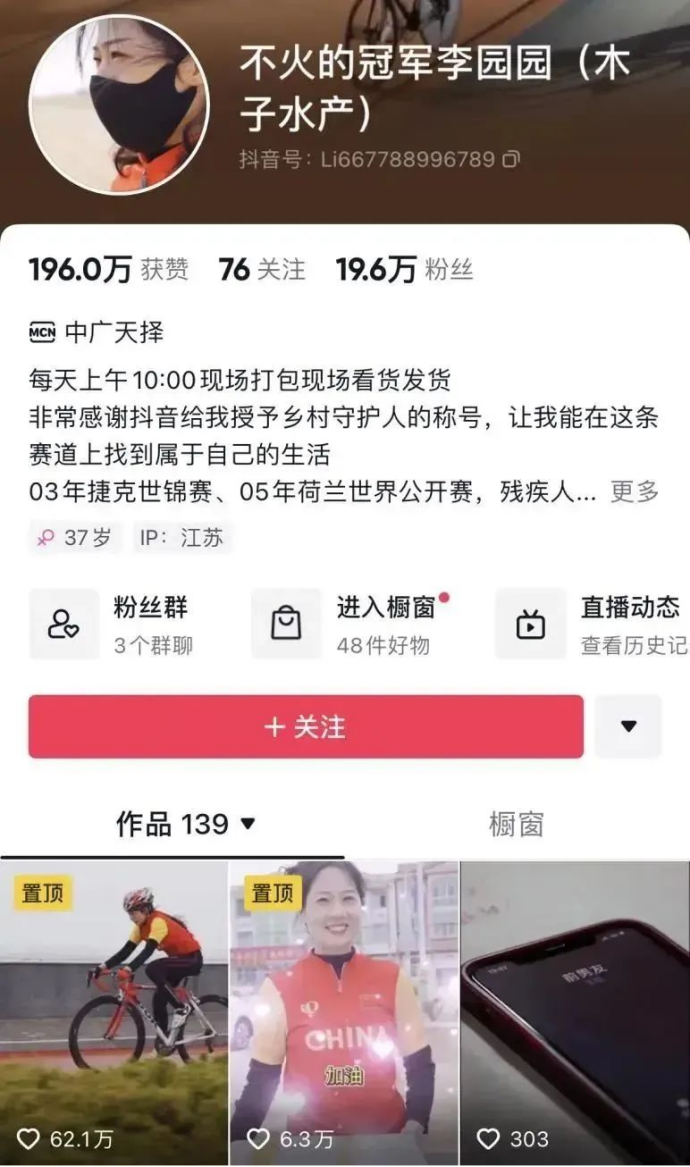Select the 作品 139 tab
The image size is (690, 1167).
point(186,825)
